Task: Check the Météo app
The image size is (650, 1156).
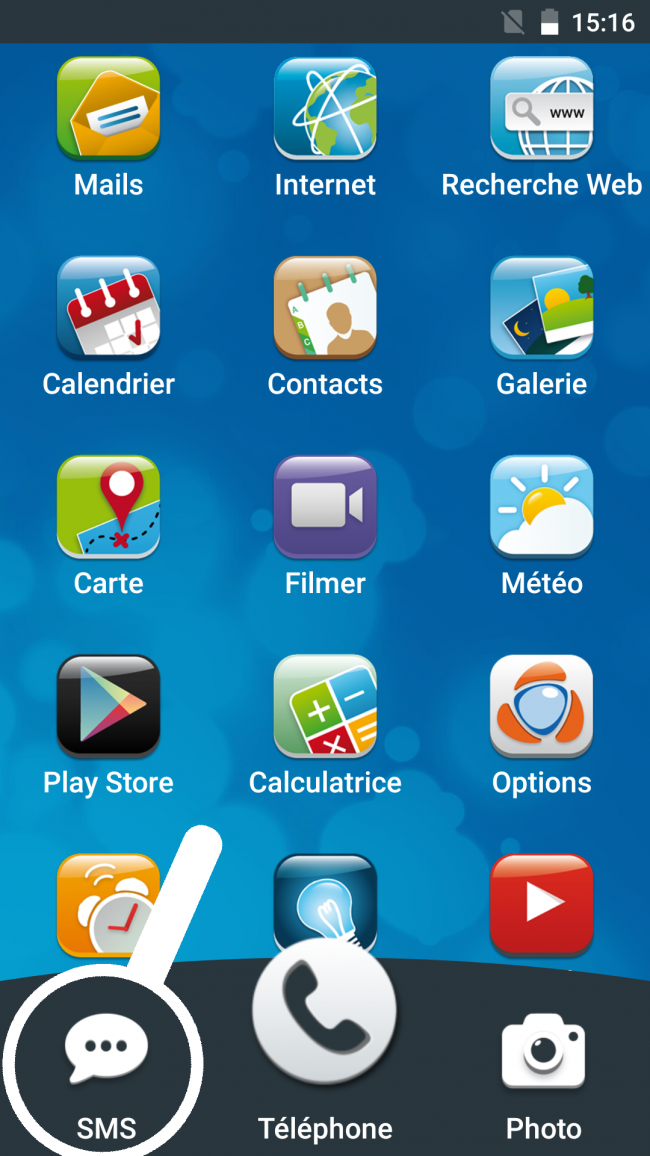Action: pyautogui.click(x=541, y=508)
